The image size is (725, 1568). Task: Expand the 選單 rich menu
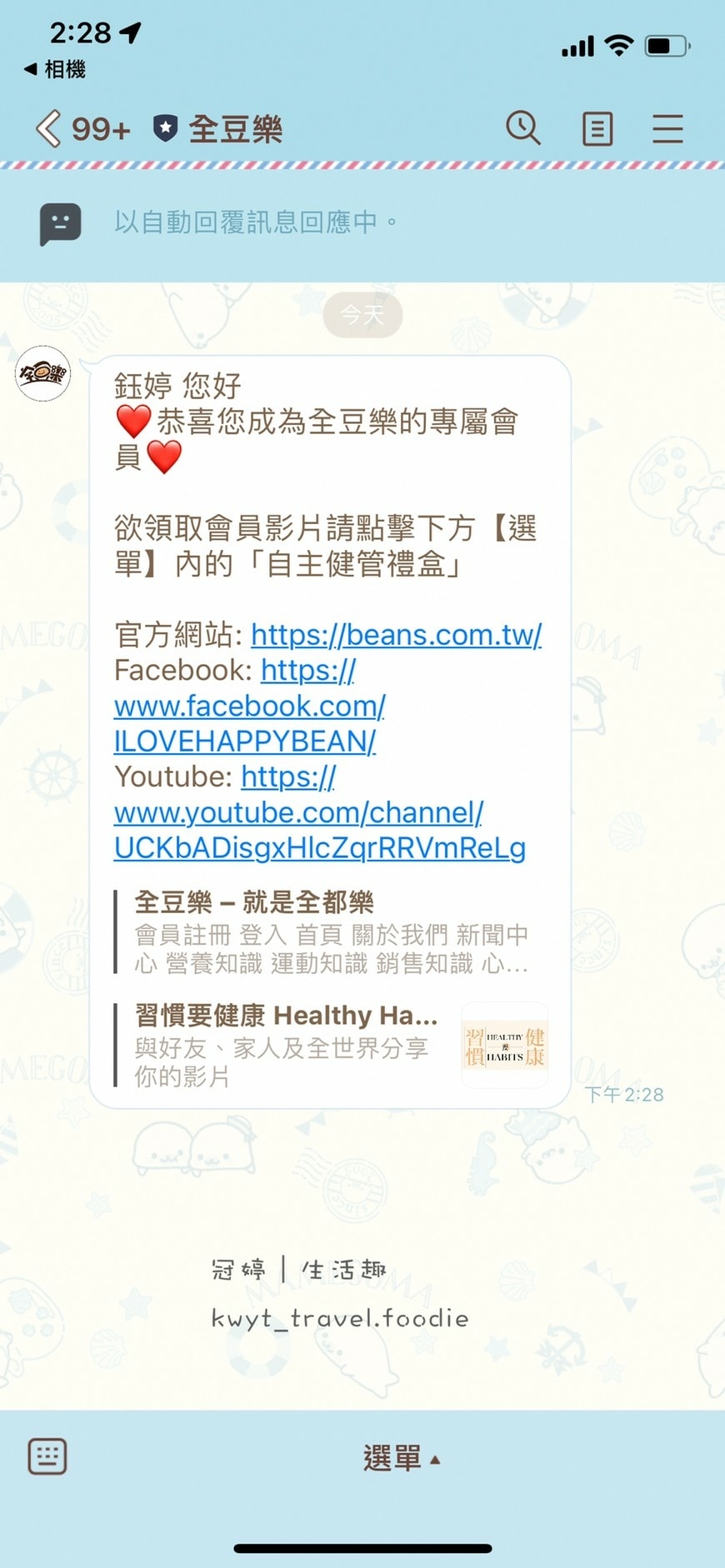pos(401,1458)
